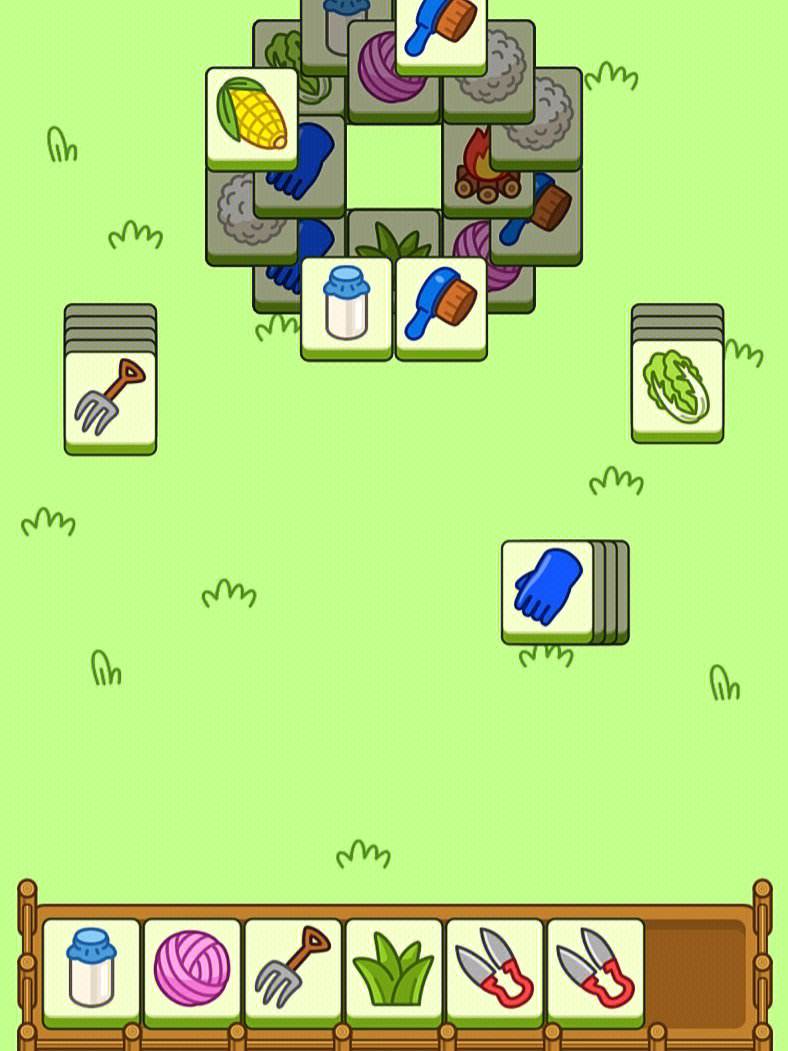This screenshot has width=788, height=1051.
Task: Tap the brush tile beside the milk bottle tile
Action: [441, 306]
